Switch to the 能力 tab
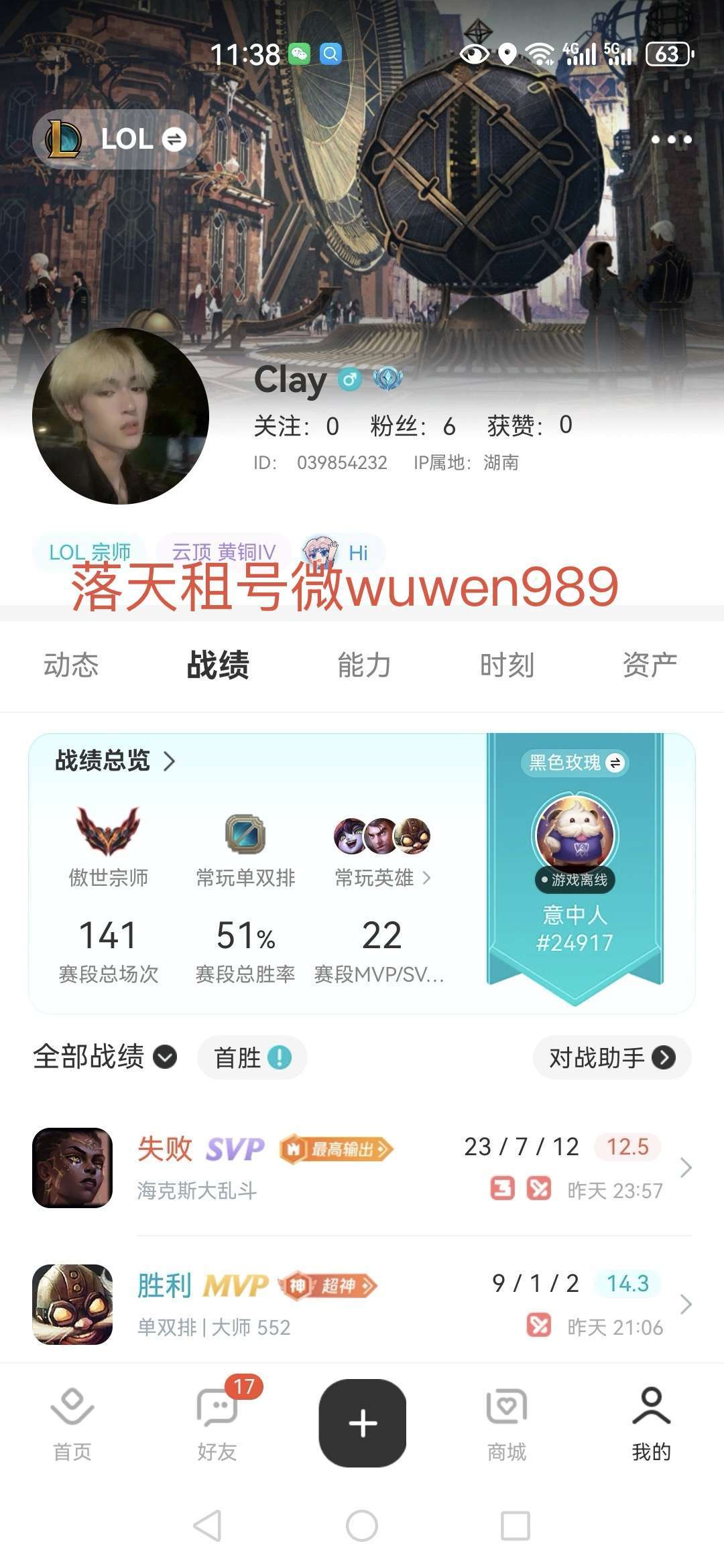Screen dimensions: 724x1568 coord(364,665)
